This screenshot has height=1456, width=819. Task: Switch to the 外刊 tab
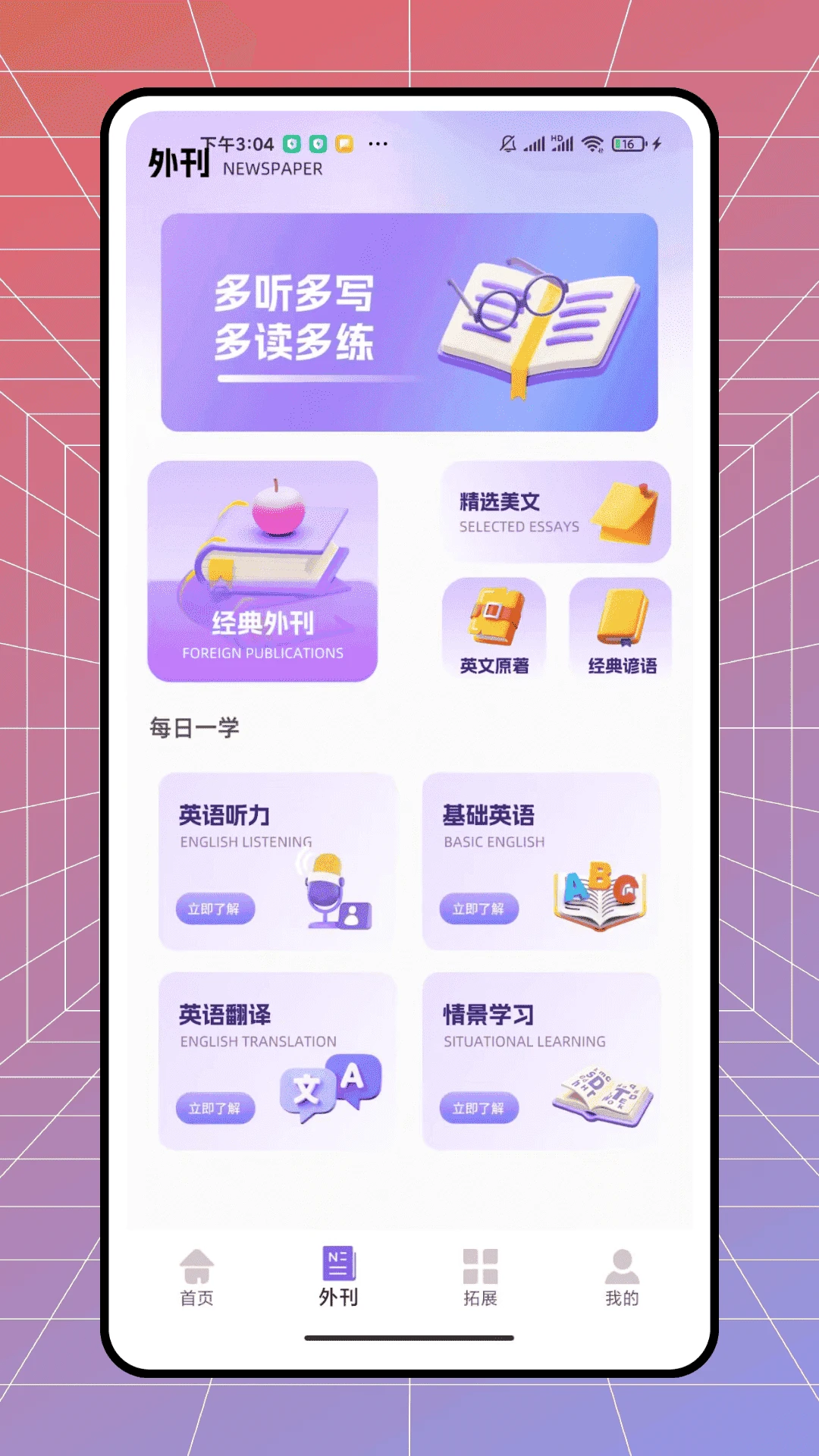coord(338,1274)
